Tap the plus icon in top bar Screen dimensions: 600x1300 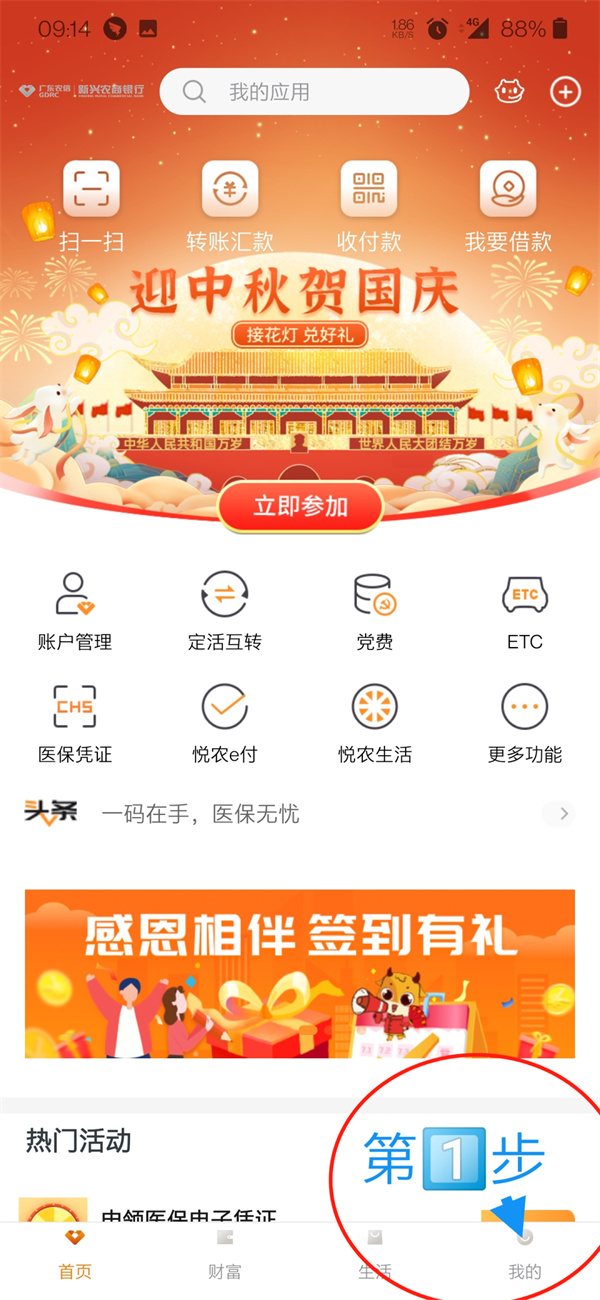(x=565, y=92)
